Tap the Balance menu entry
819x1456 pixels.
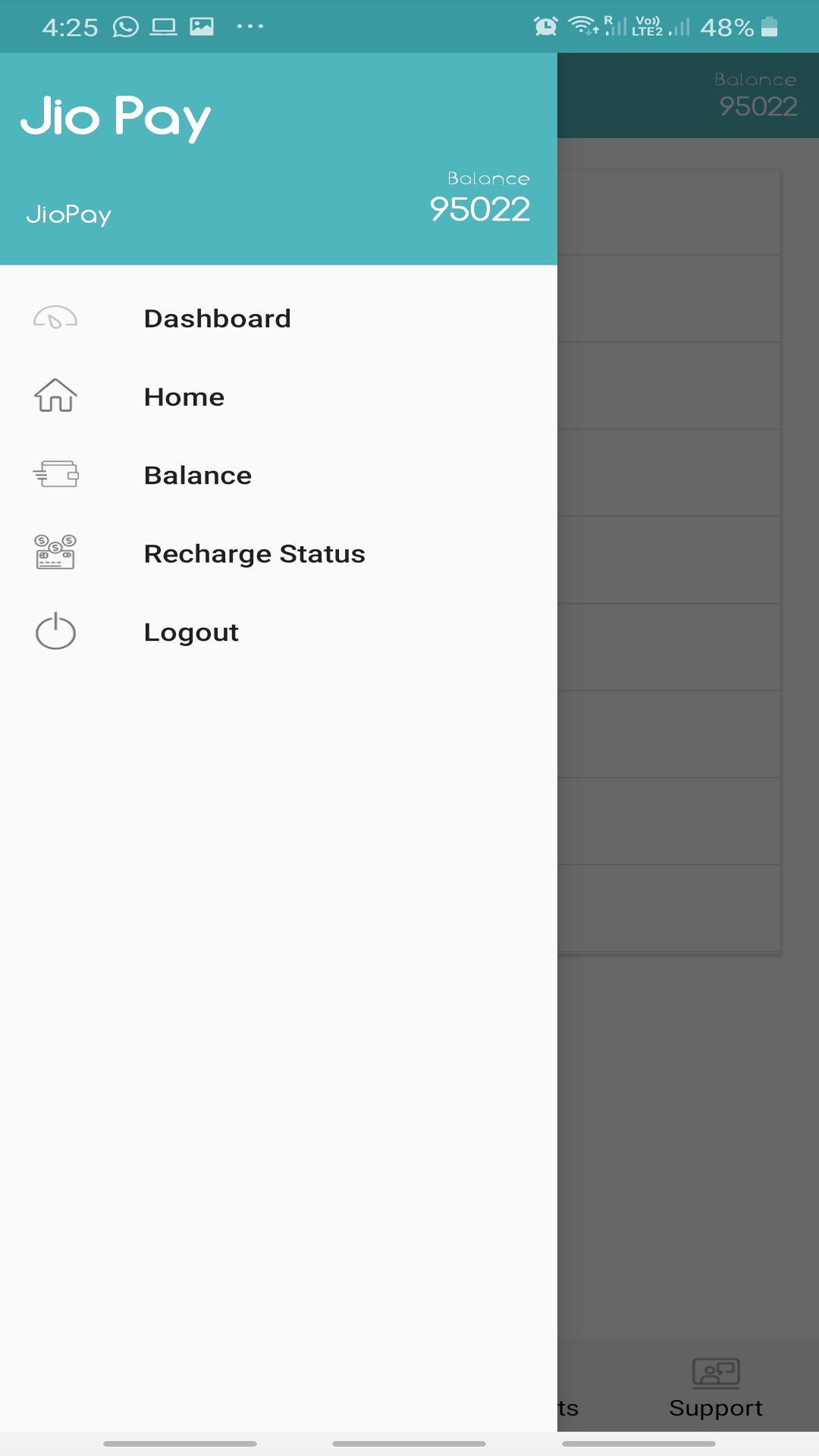198,475
